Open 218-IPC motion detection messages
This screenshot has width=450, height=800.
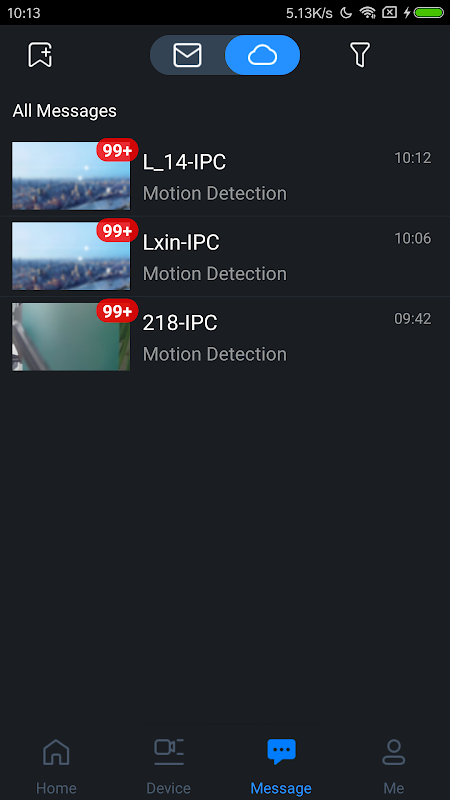tap(225, 337)
